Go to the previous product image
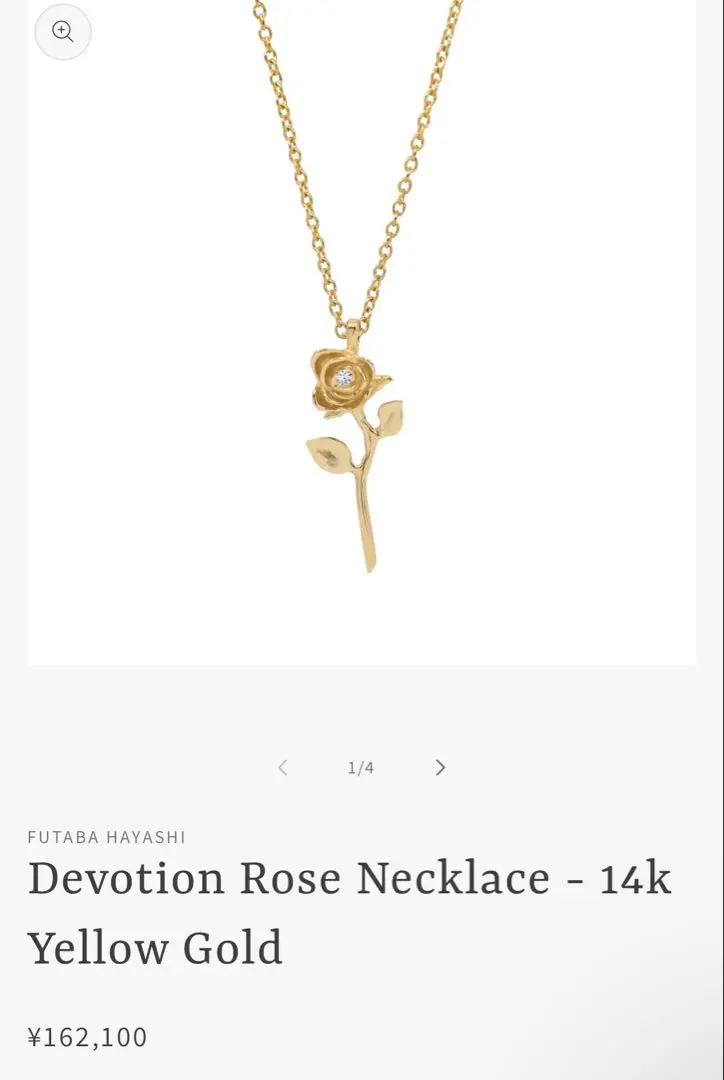 283,768
